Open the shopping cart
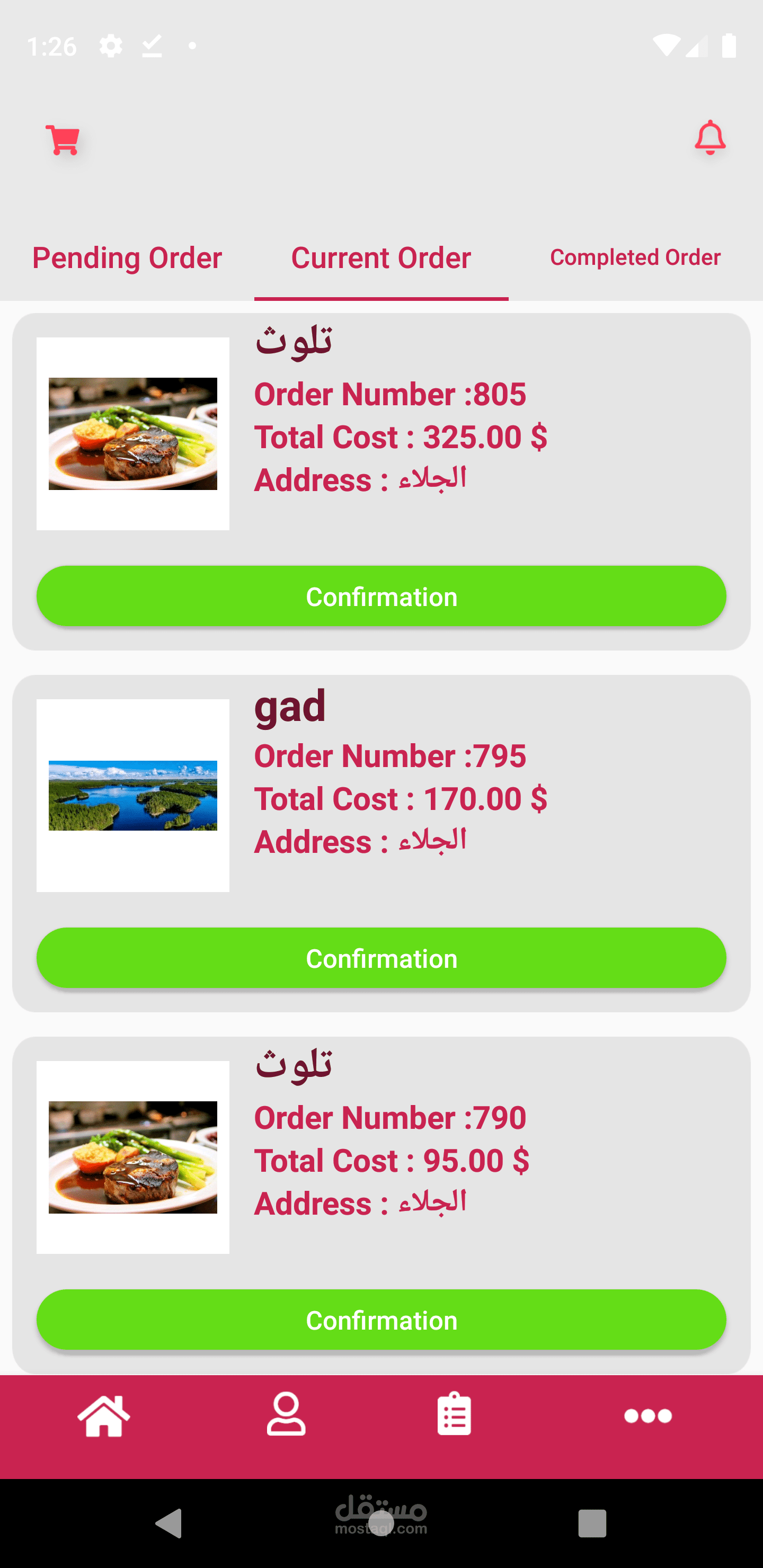 (63, 140)
